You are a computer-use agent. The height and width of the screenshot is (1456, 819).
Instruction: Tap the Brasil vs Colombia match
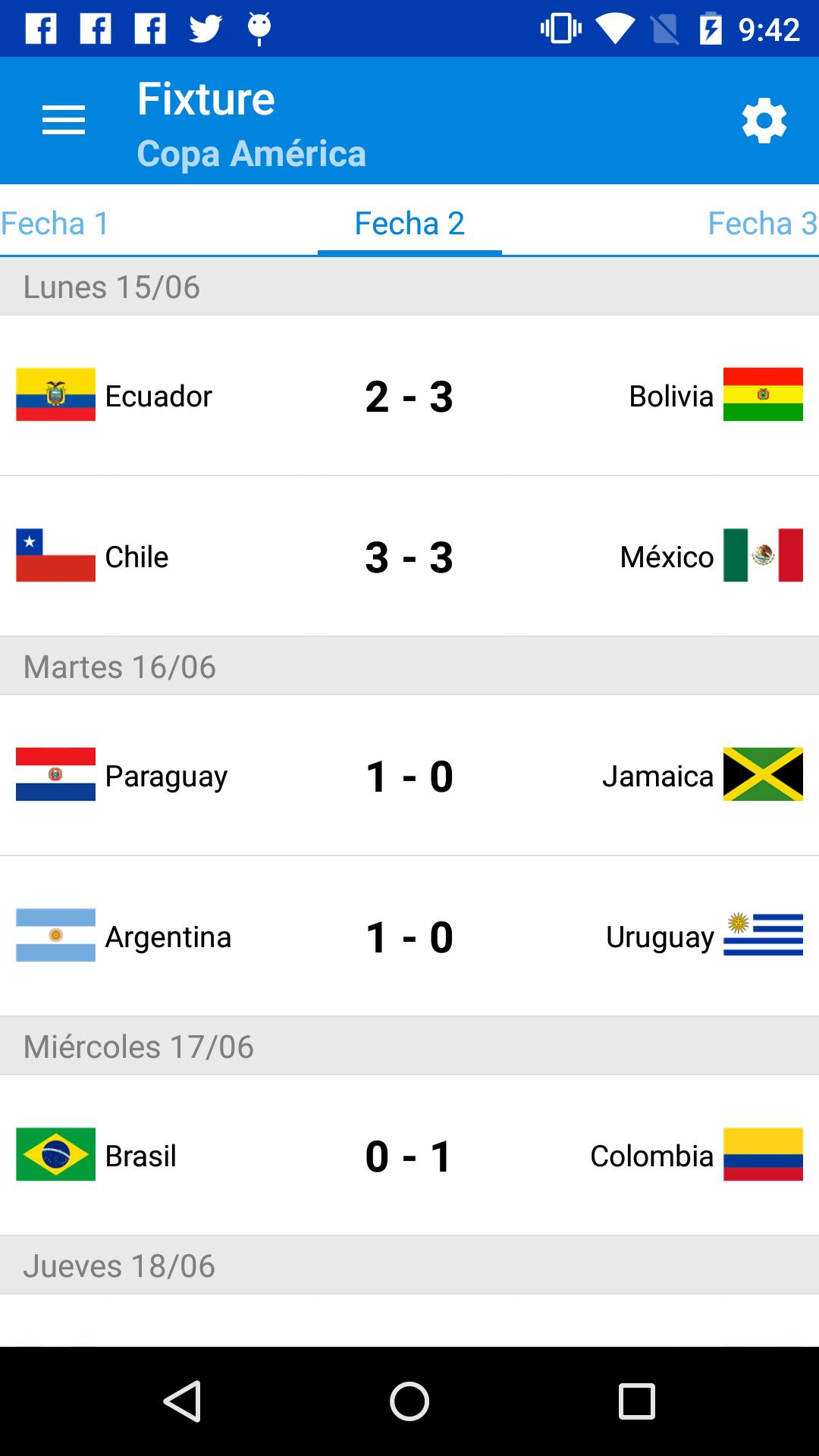[x=409, y=1155]
